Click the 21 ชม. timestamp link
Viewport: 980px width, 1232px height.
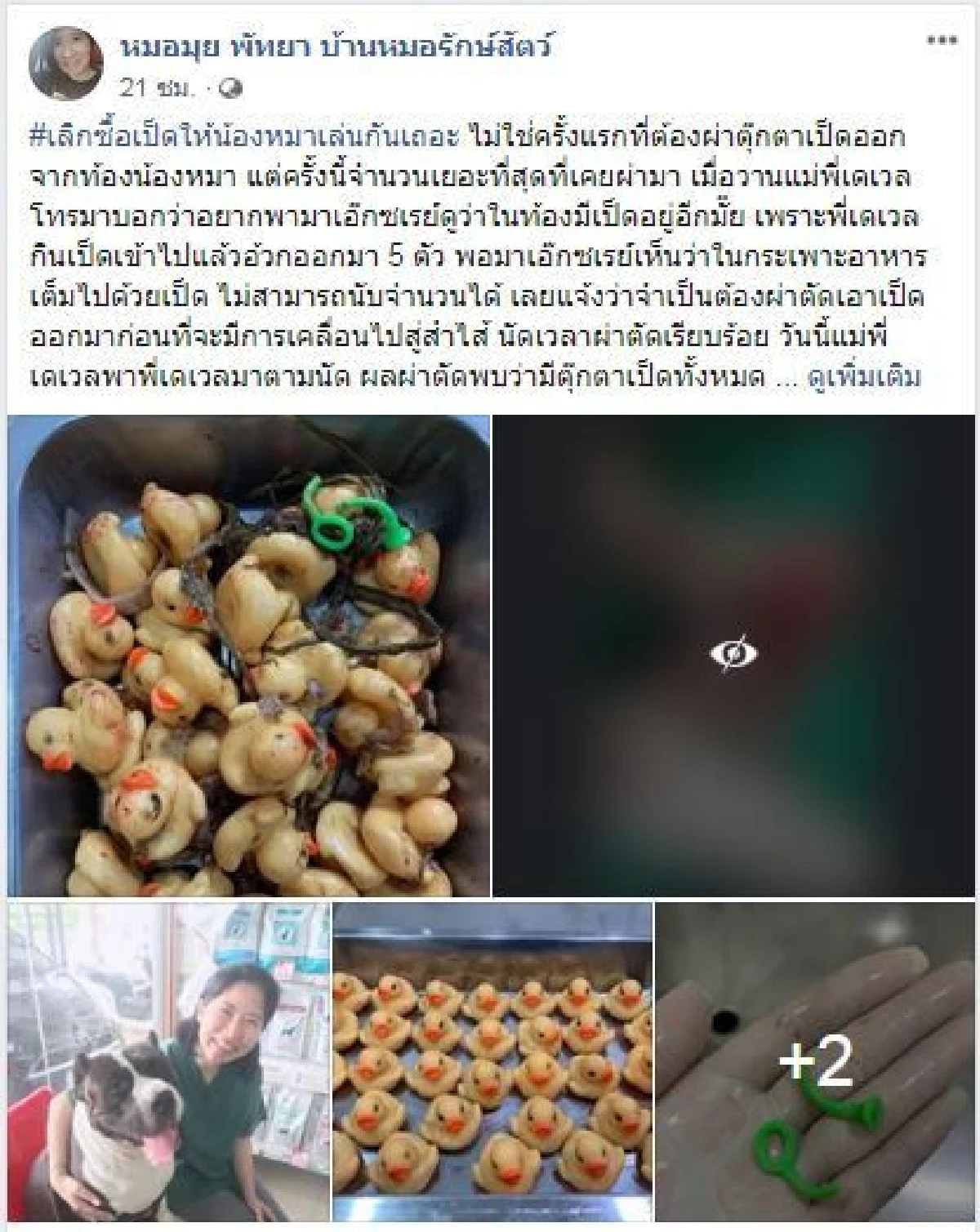[x=143, y=85]
